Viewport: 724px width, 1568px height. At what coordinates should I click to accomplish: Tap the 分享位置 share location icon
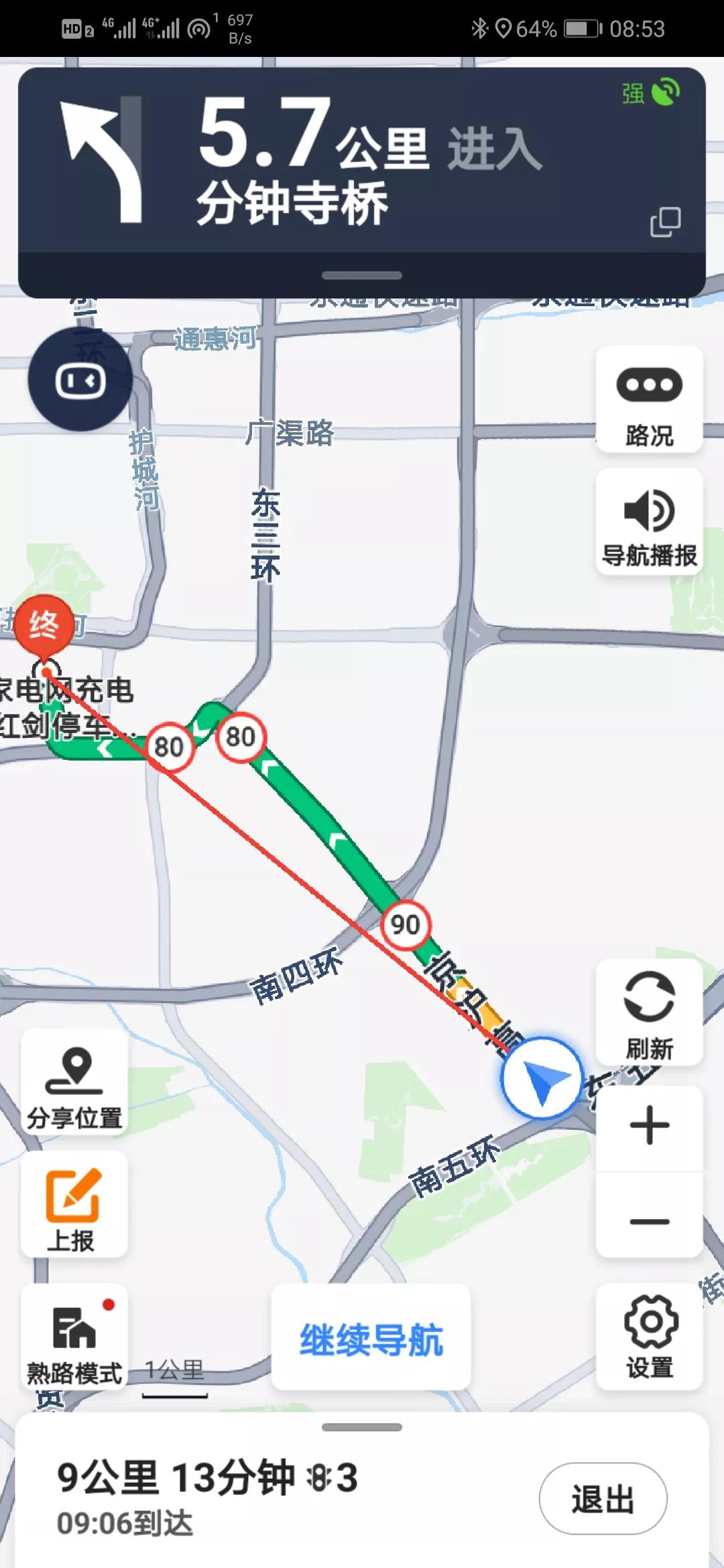pyautogui.click(x=74, y=1079)
